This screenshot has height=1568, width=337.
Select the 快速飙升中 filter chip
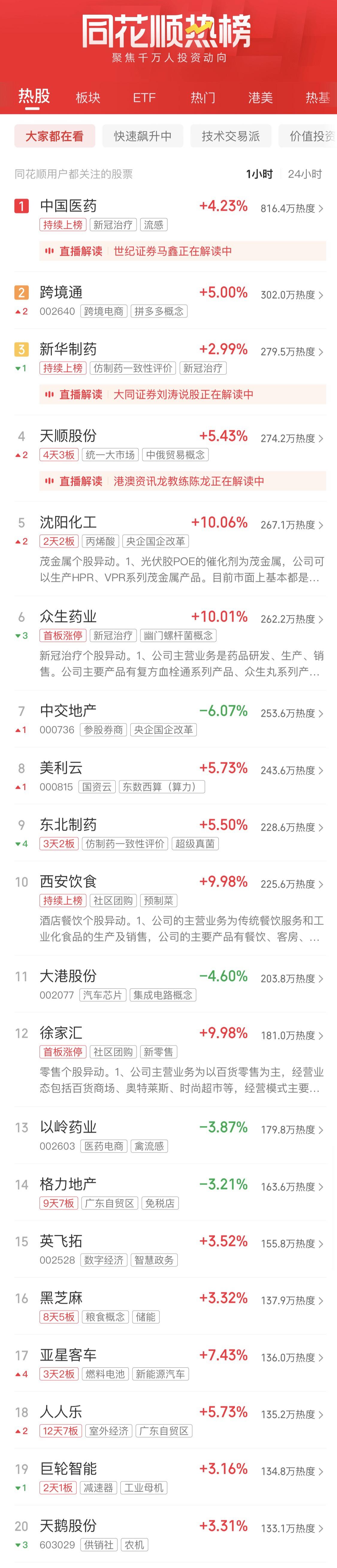click(x=143, y=136)
